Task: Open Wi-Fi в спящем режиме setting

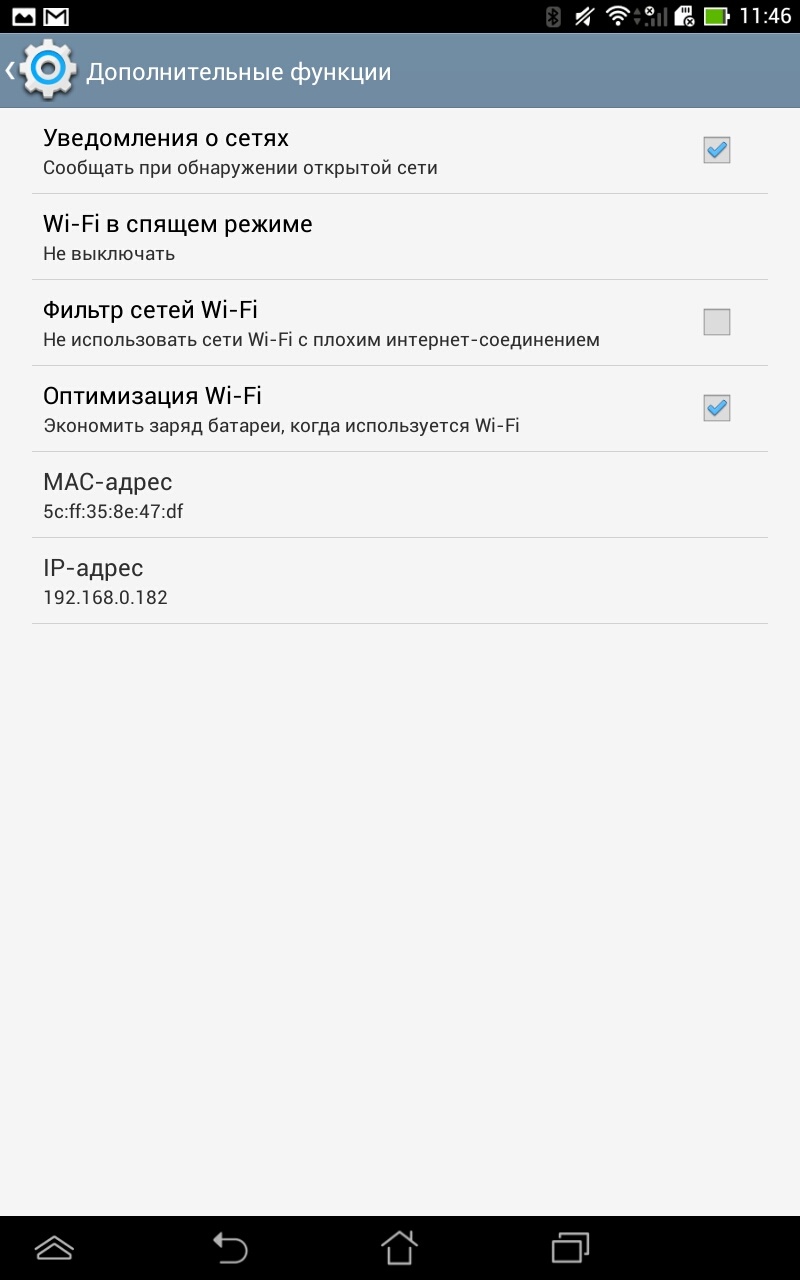Action: [400, 237]
